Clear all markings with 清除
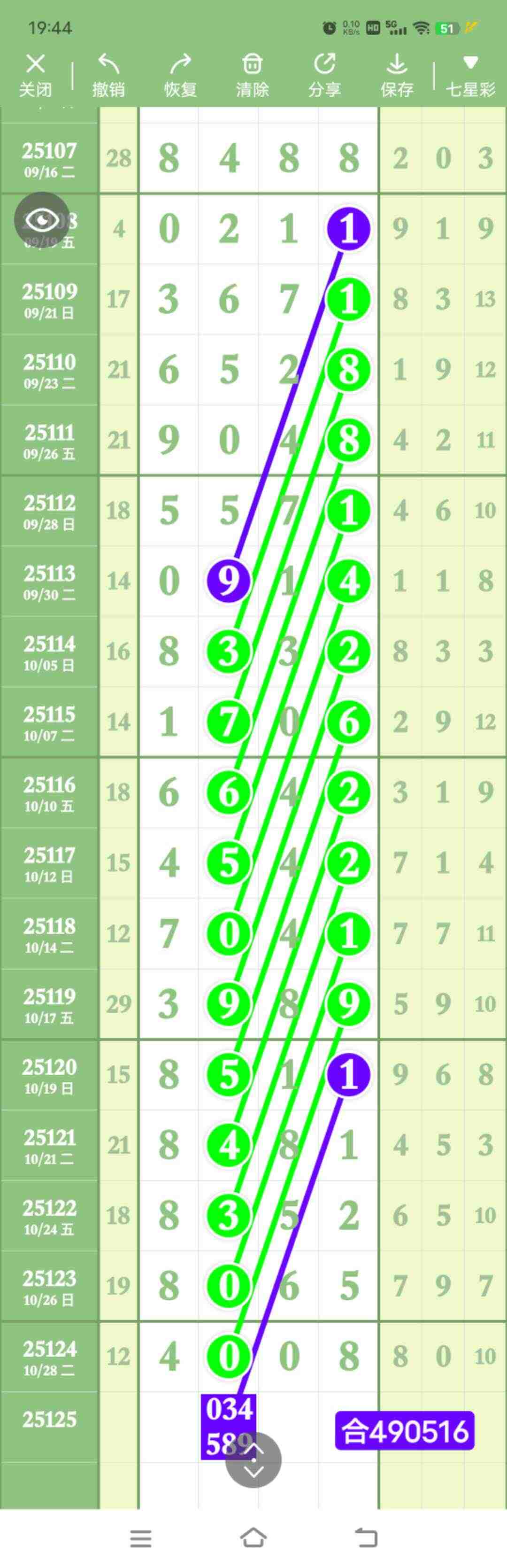507x1568 pixels. tap(252, 76)
